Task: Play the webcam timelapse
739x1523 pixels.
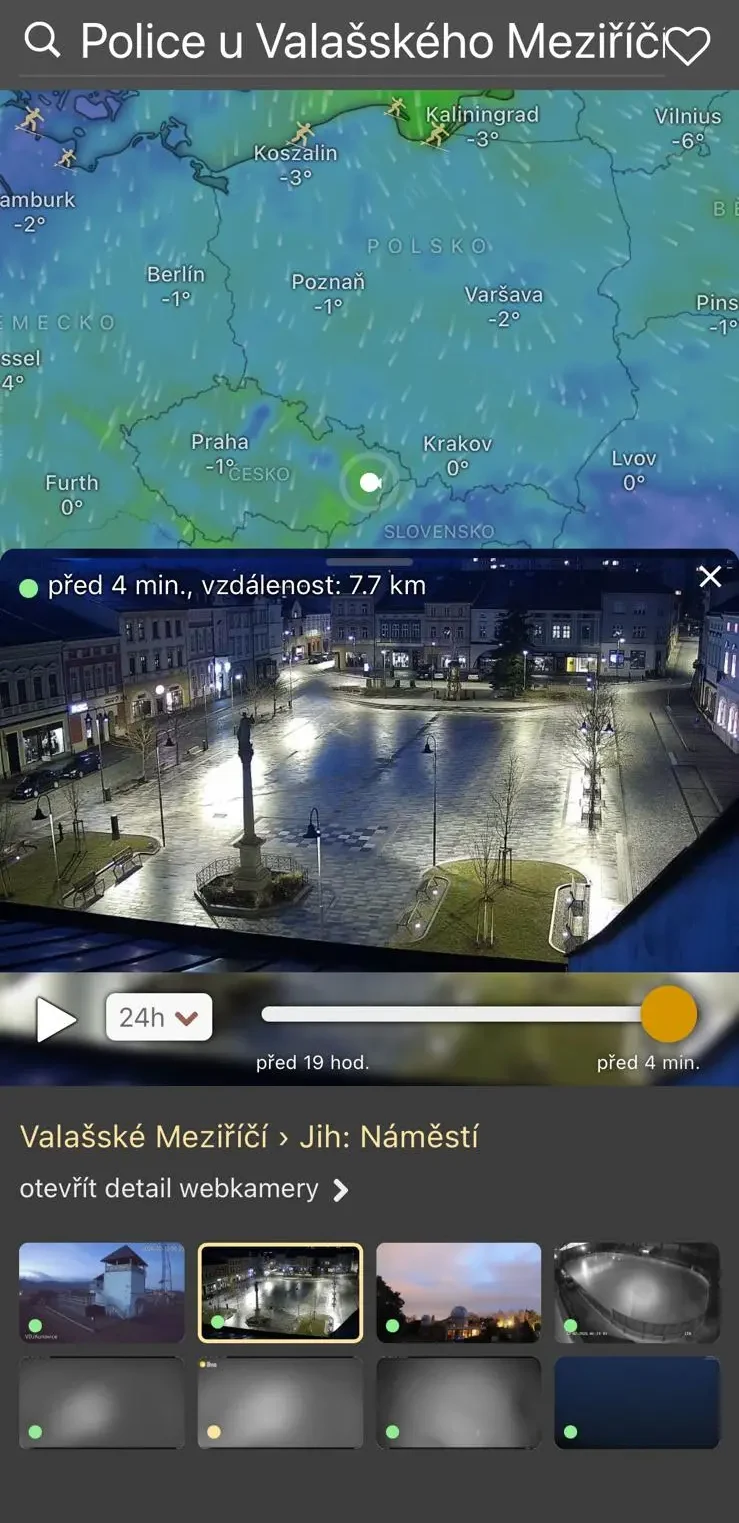Action: pyautogui.click(x=55, y=1020)
